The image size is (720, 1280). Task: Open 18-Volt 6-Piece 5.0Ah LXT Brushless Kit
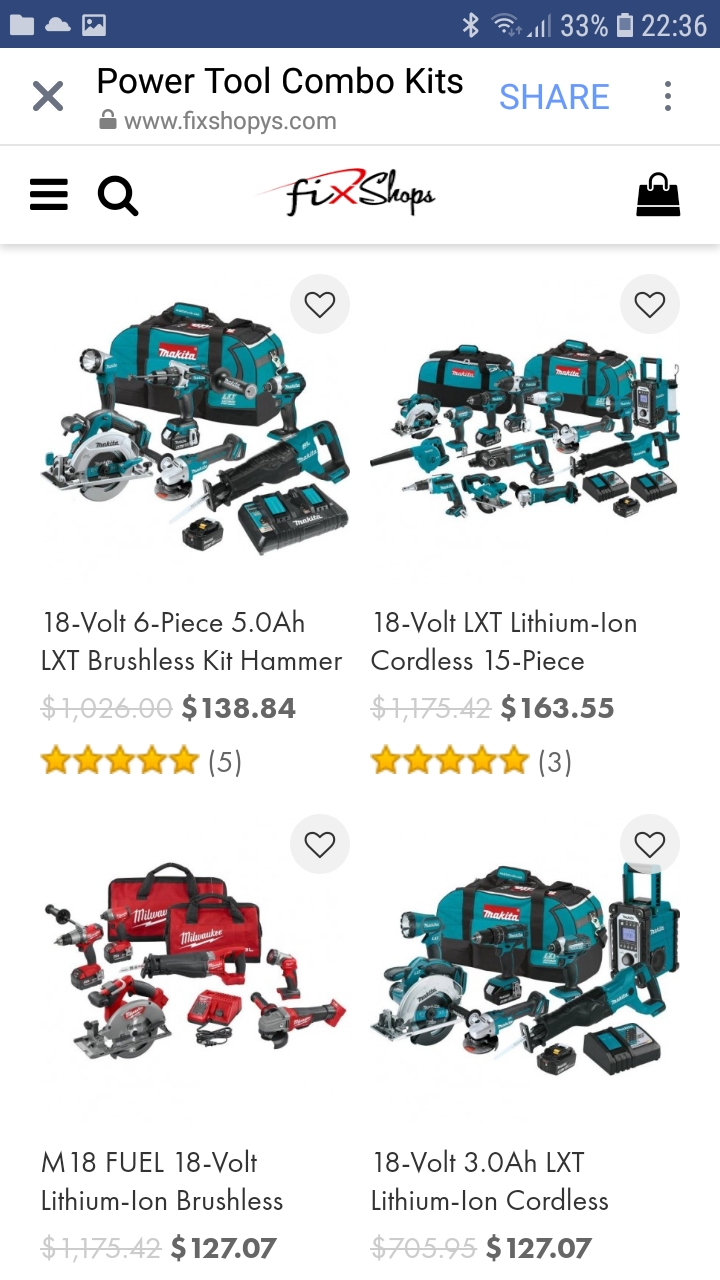(x=192, y=642)
